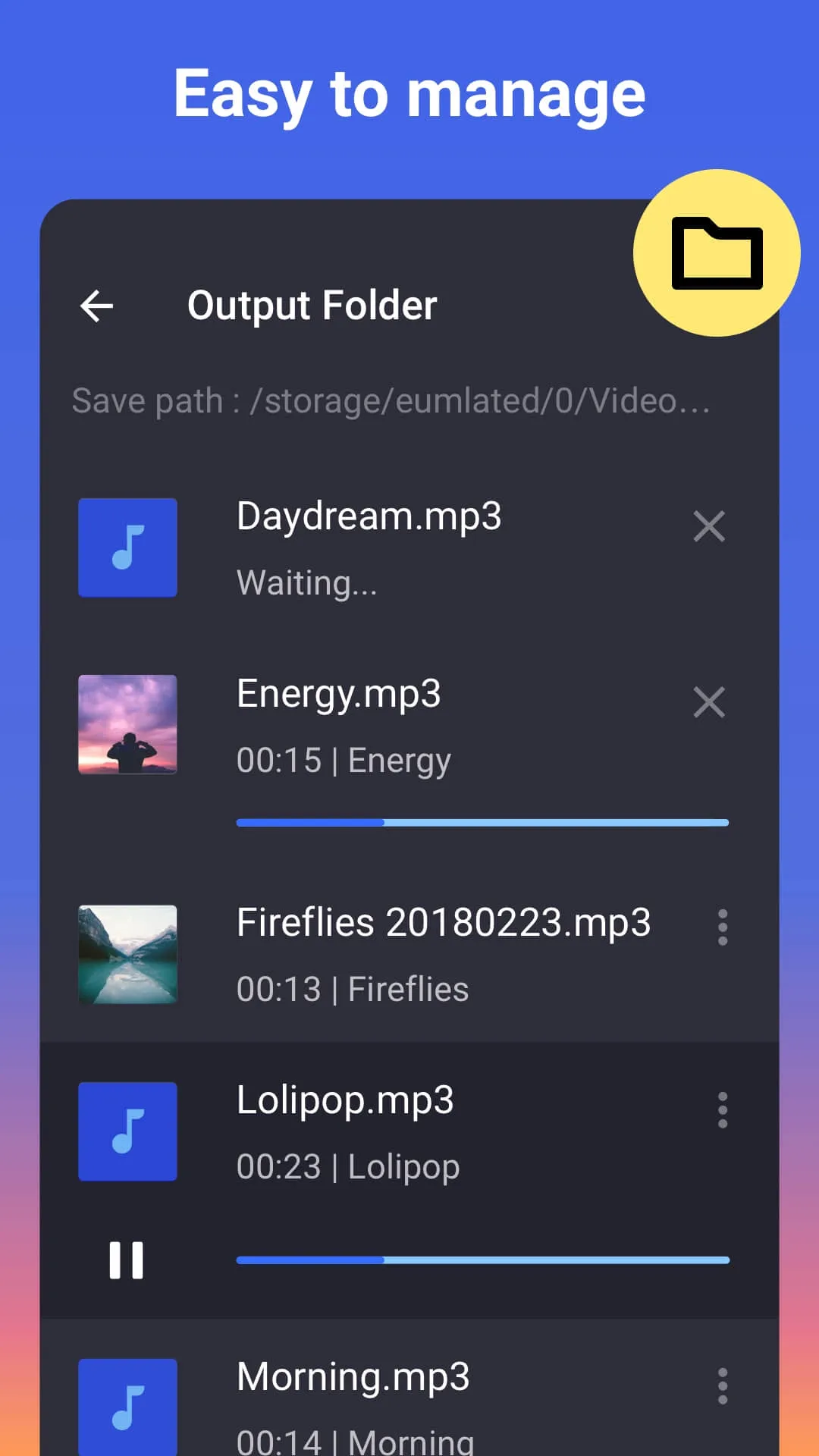Select the Morning.mp3 list entry

353,1377
